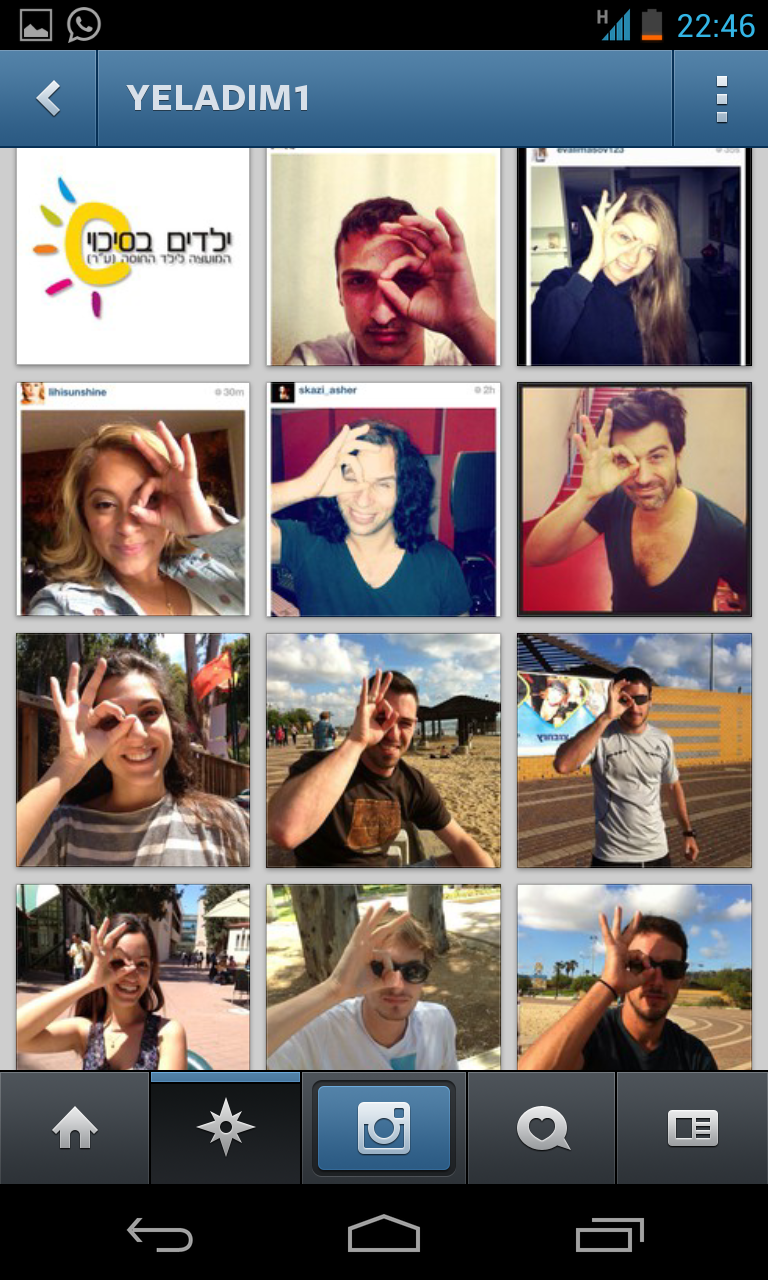The height and width of the screenshot is (1280, 768).
Task: Open photo of woman in striped sweater
Action: 133,750
